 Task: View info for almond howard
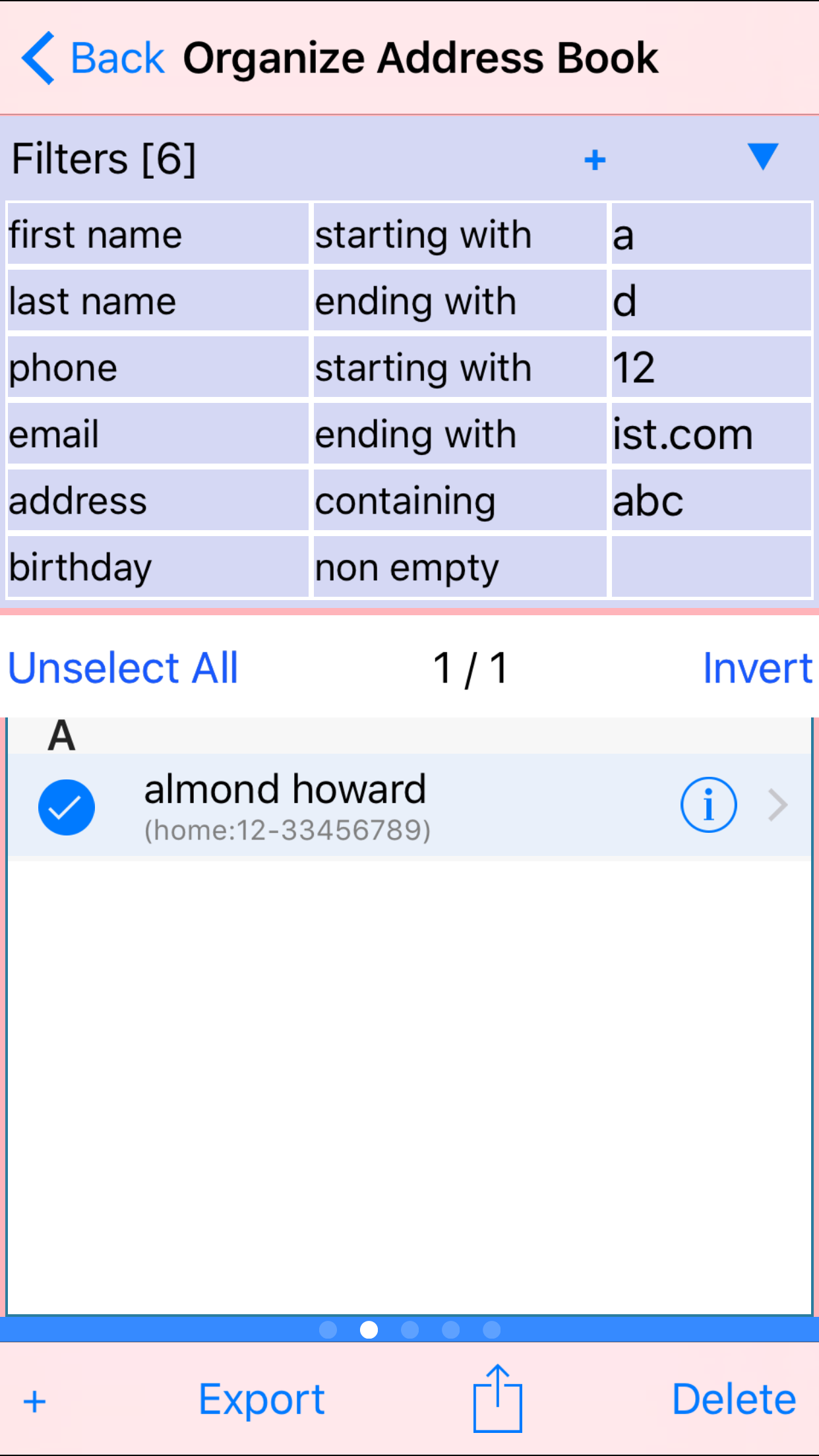pos(709,805)
